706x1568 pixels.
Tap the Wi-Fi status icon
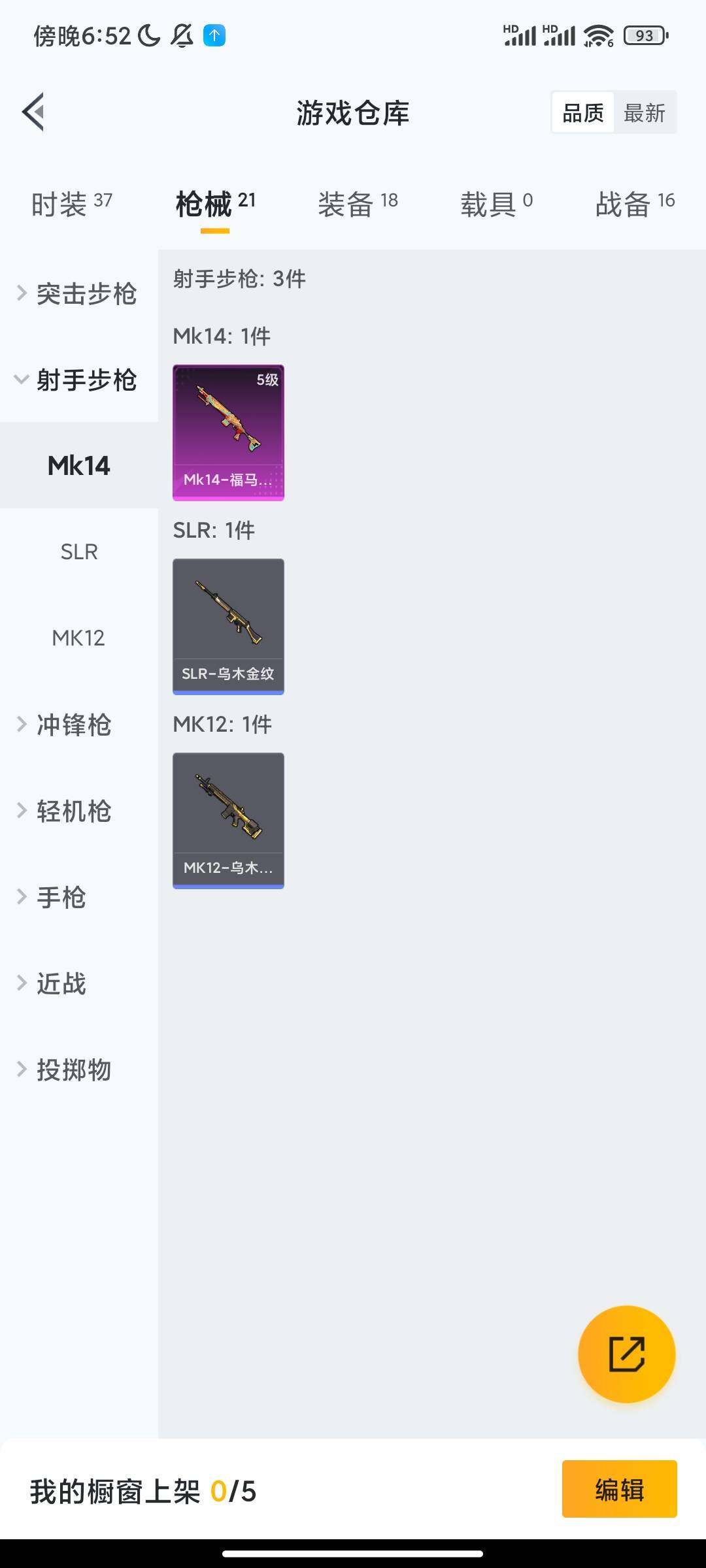pos(599,36)
